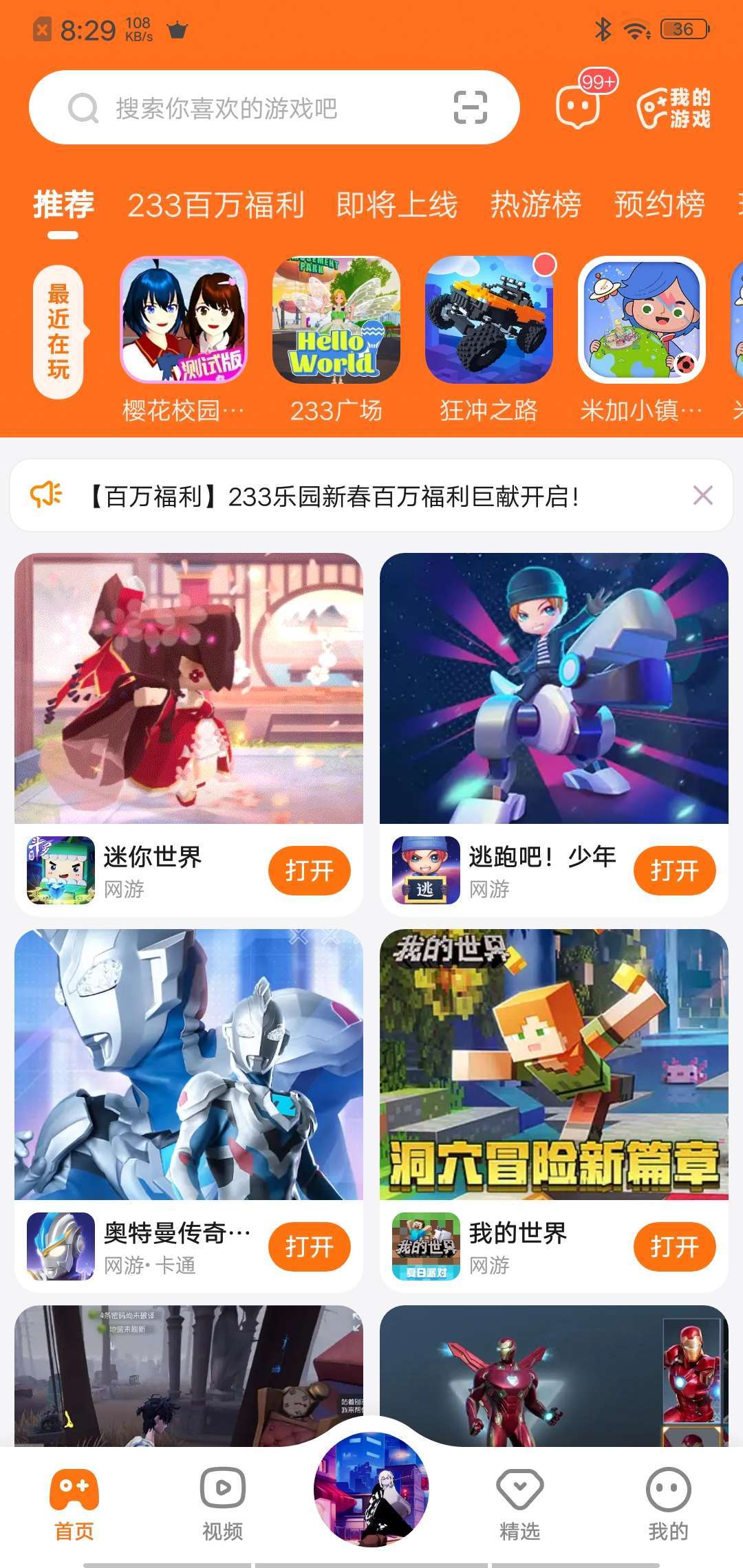Image resolution: width=743 pixels, height=1568 pixels.
Task: Switch to the 233百万福利 tab
Action: (216, 205)
